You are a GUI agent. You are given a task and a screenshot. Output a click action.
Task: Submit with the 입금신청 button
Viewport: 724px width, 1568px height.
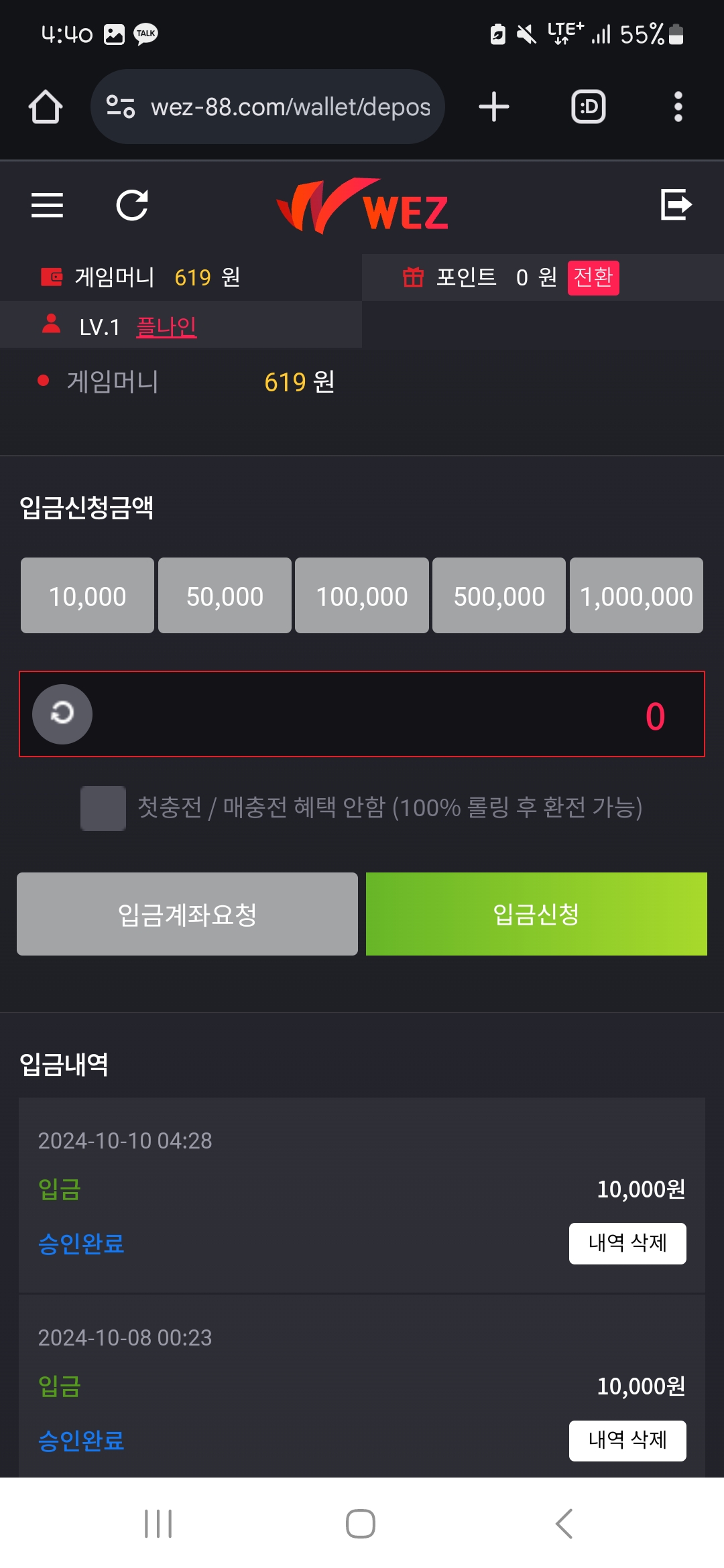point(536,914)
